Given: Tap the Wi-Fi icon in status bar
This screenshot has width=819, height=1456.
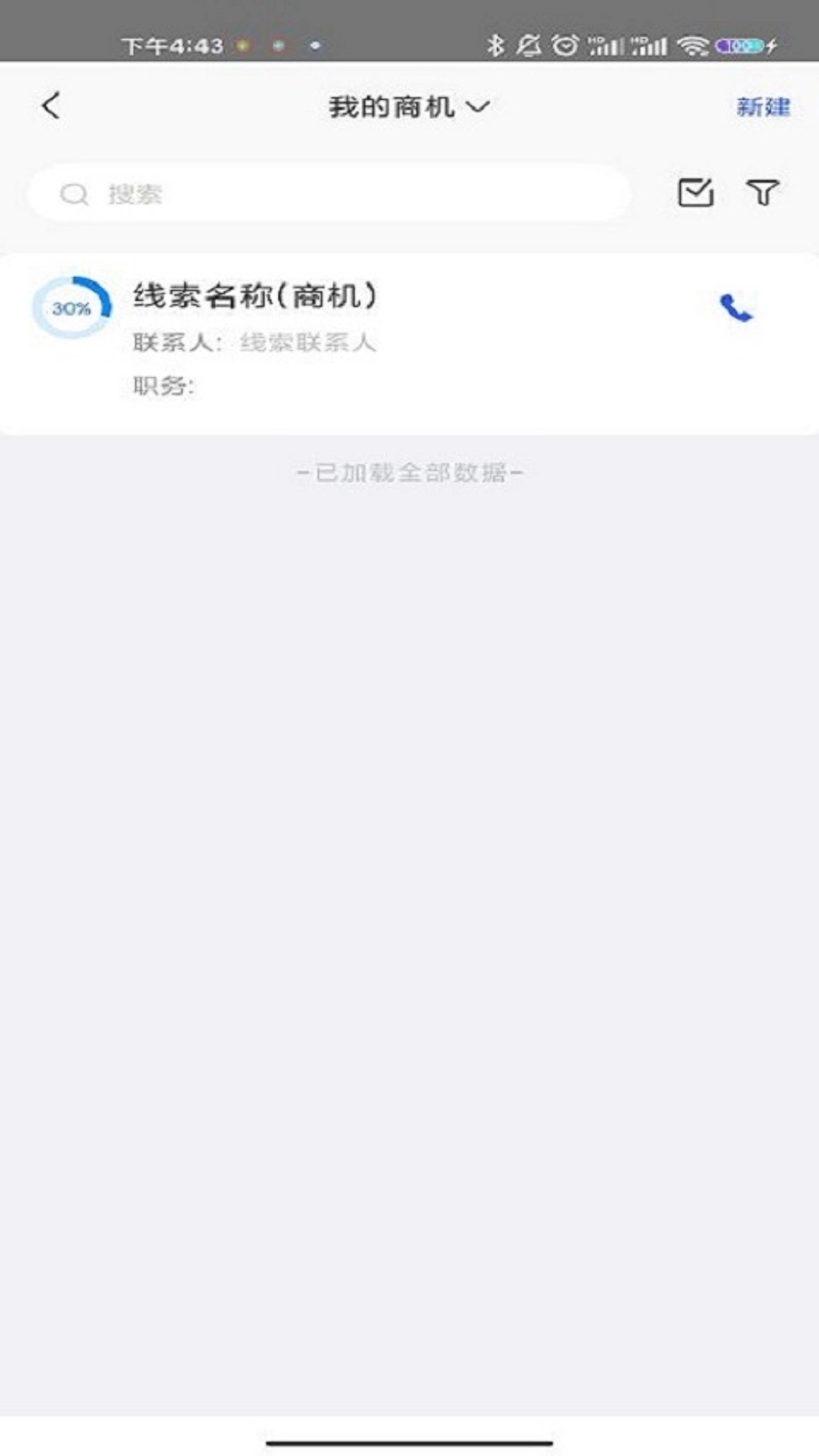Looking at the screenshot, I should (x=692, y=43).
